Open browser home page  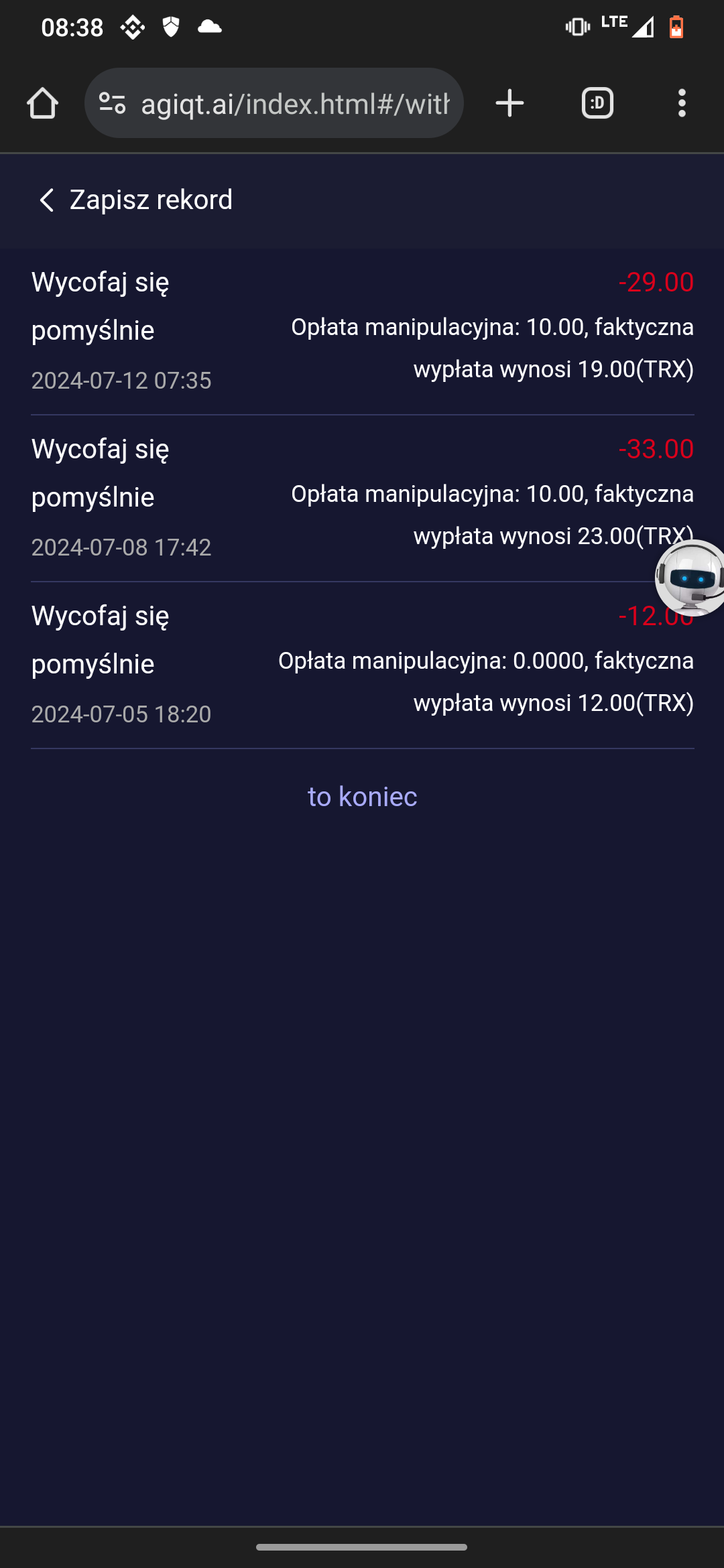pyautogui.click(x=42, y=103)
